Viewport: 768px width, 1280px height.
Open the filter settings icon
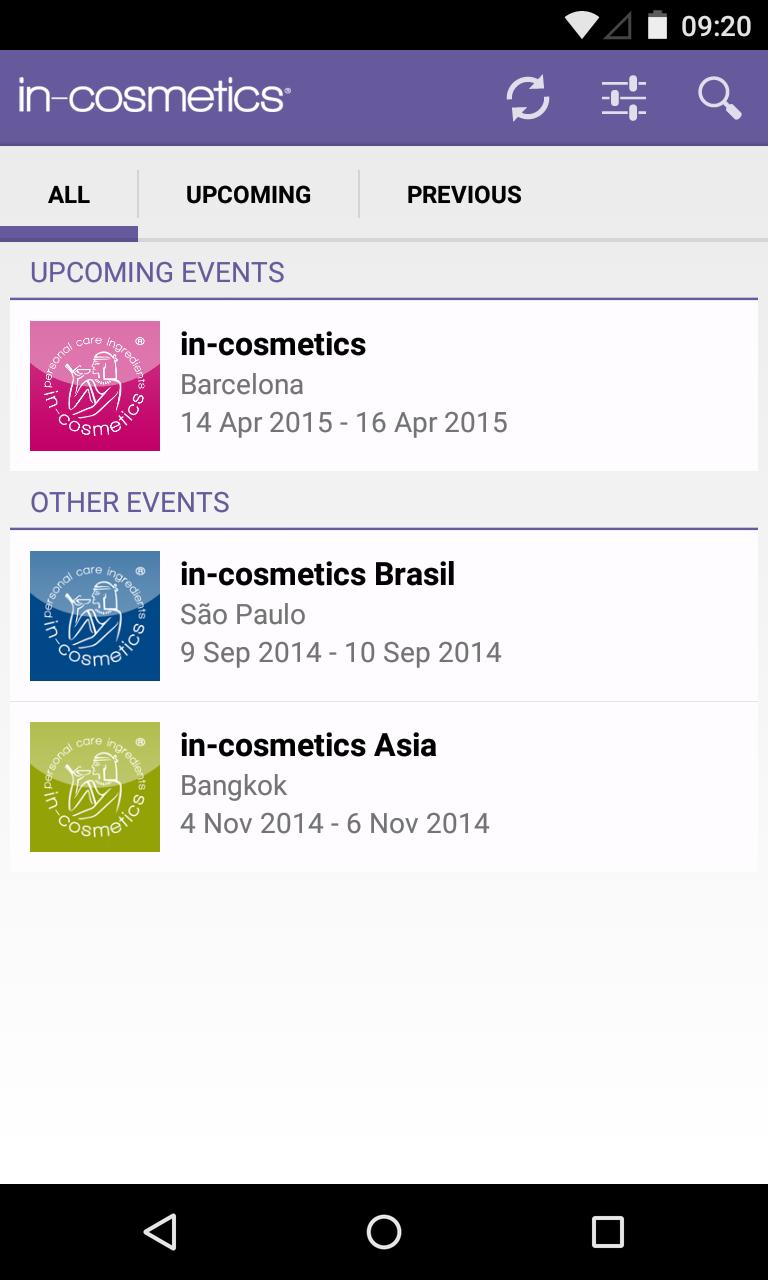point(623,98)
